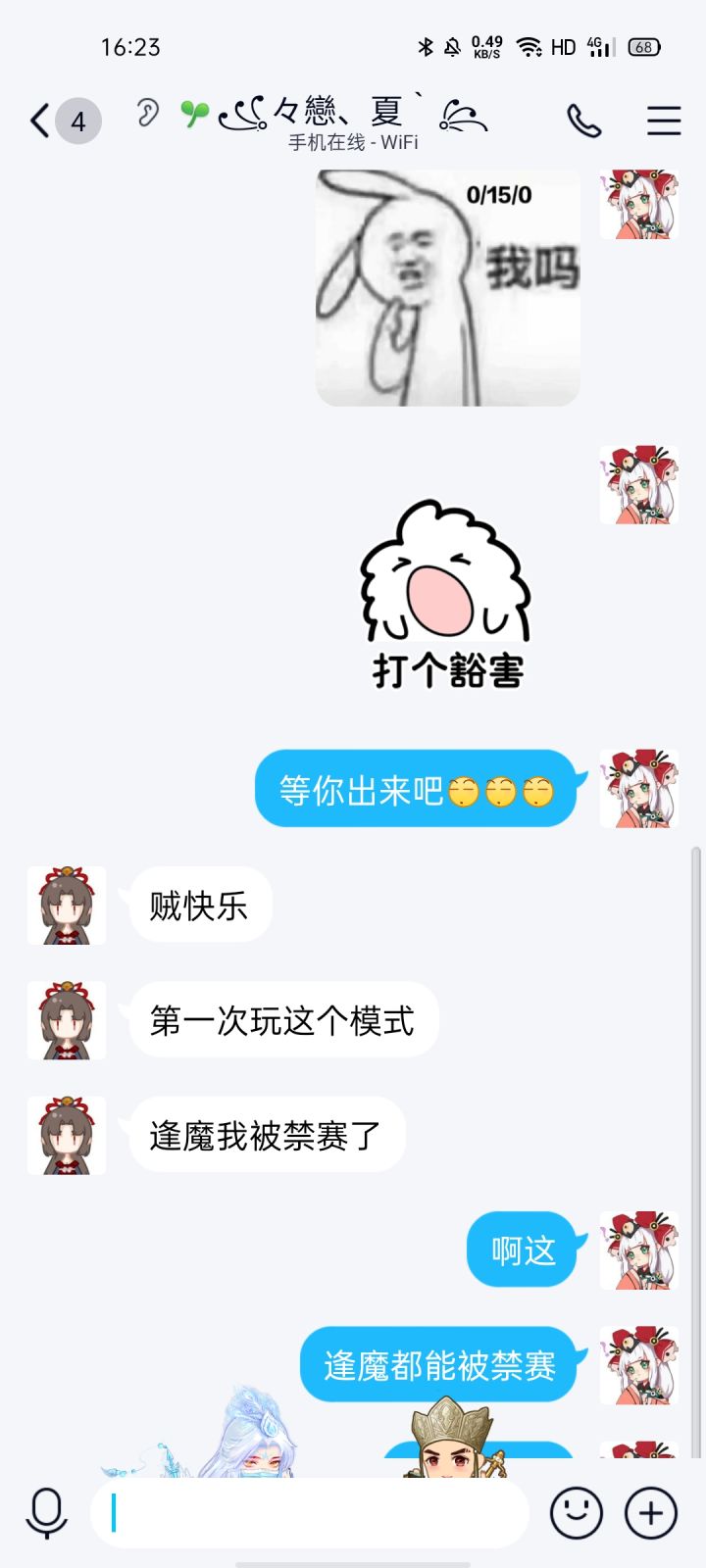Tap the Bluetooth icon in the status bar
The height and width of the screenshot is (1568, 706).
point(426,46)
